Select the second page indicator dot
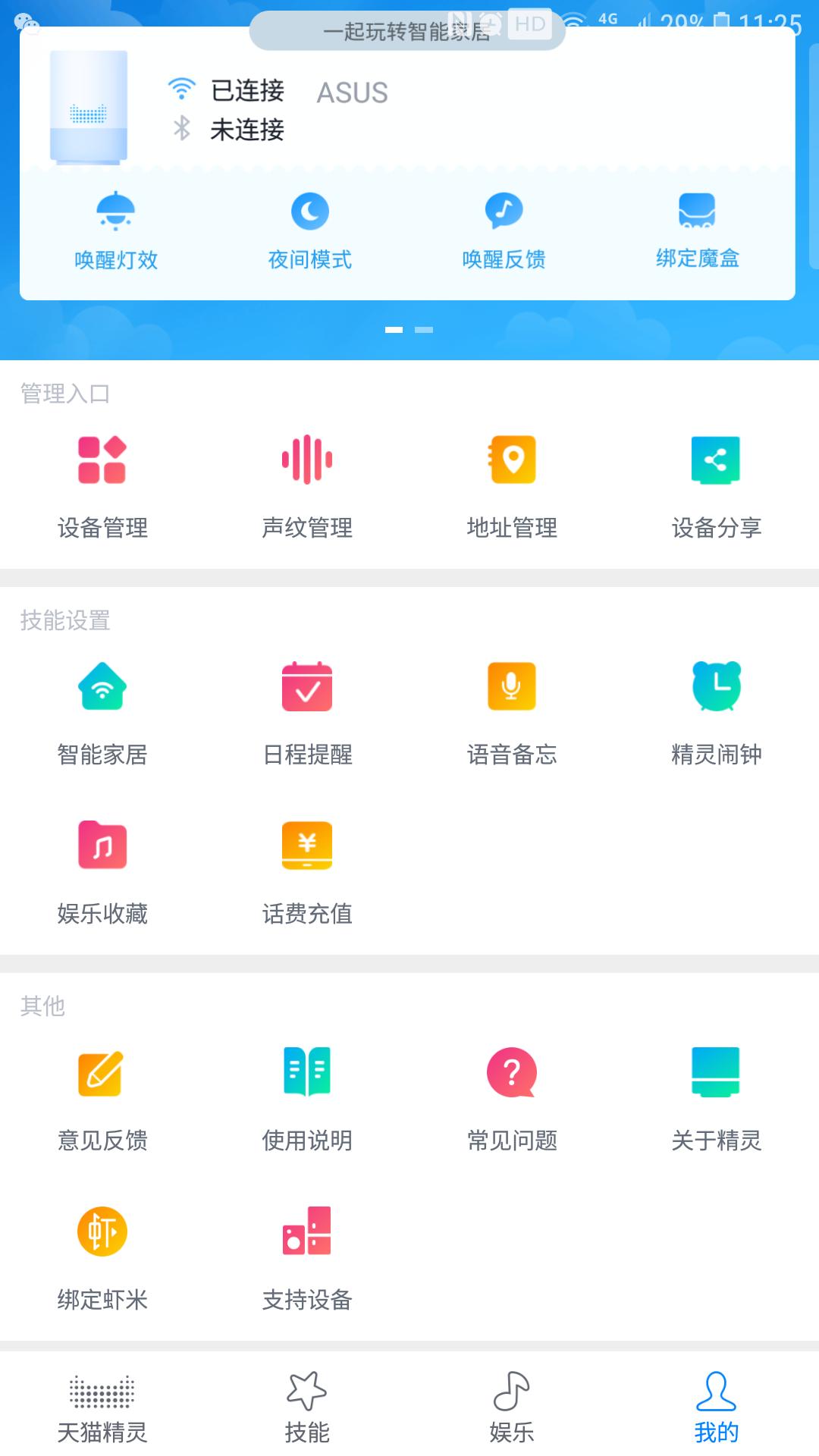This screenshot has width=819, height=1456. pyautogui.click(x=423, y=330)
